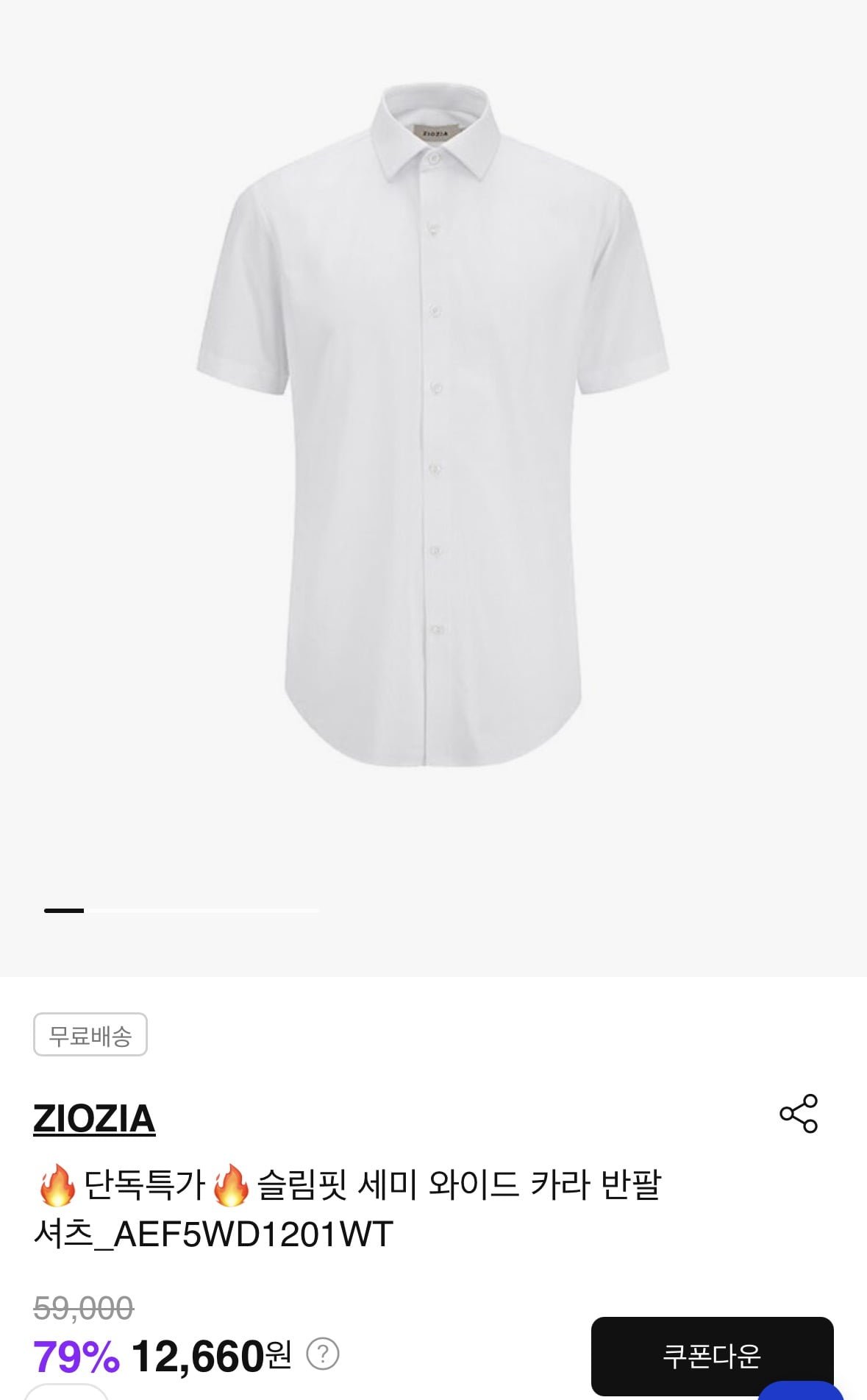
Task: Share this ZIOZIA shirt product
Action: coord(799,1113)
